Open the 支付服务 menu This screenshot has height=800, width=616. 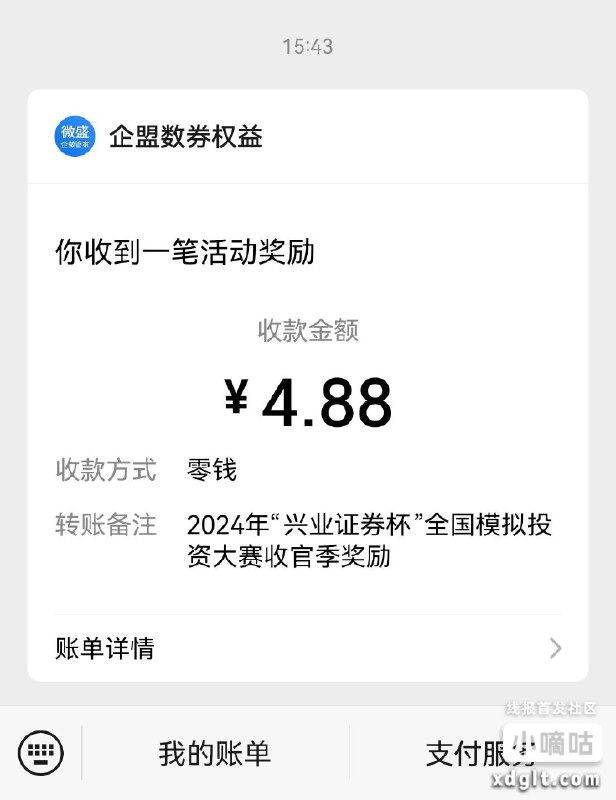pyautogui.click(x=480, y=753)
